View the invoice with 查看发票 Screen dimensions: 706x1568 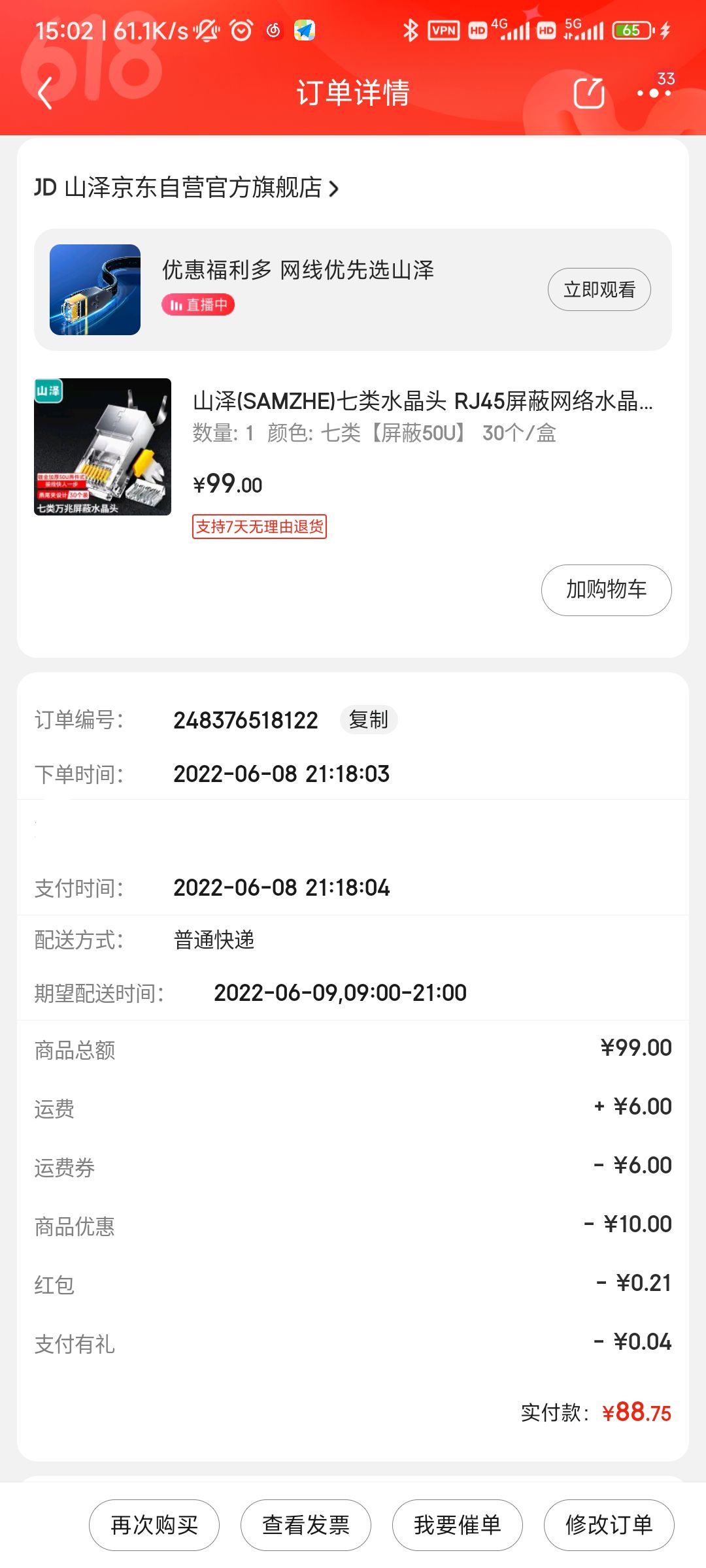tap(306, 1525)
